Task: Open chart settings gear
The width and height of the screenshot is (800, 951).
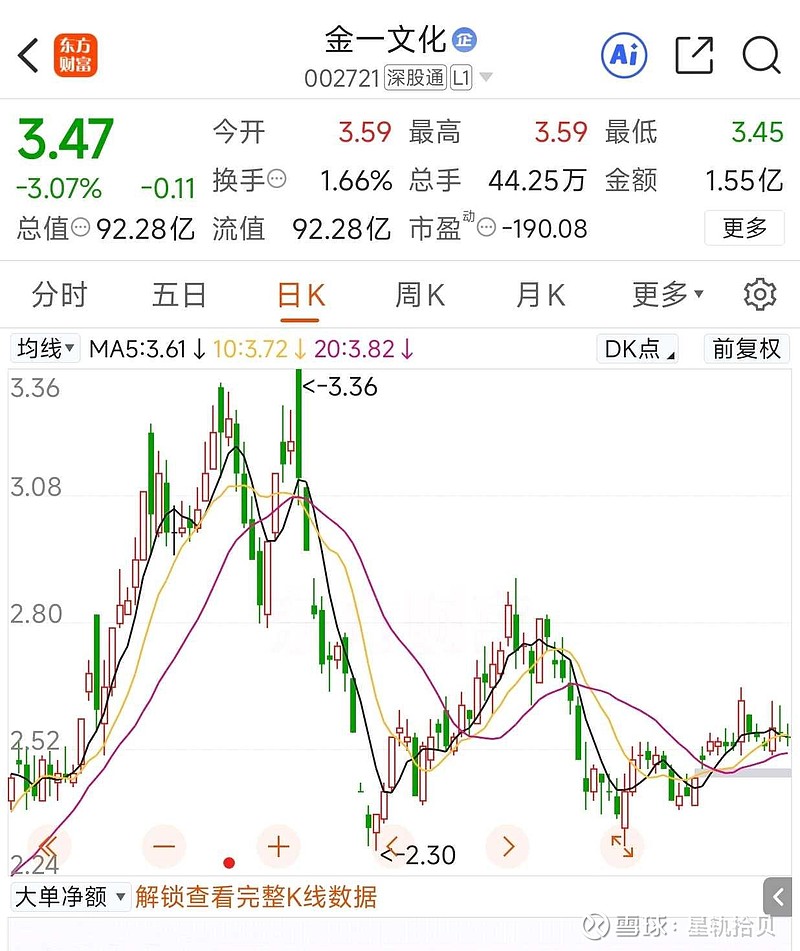Action: click(760, 295)
